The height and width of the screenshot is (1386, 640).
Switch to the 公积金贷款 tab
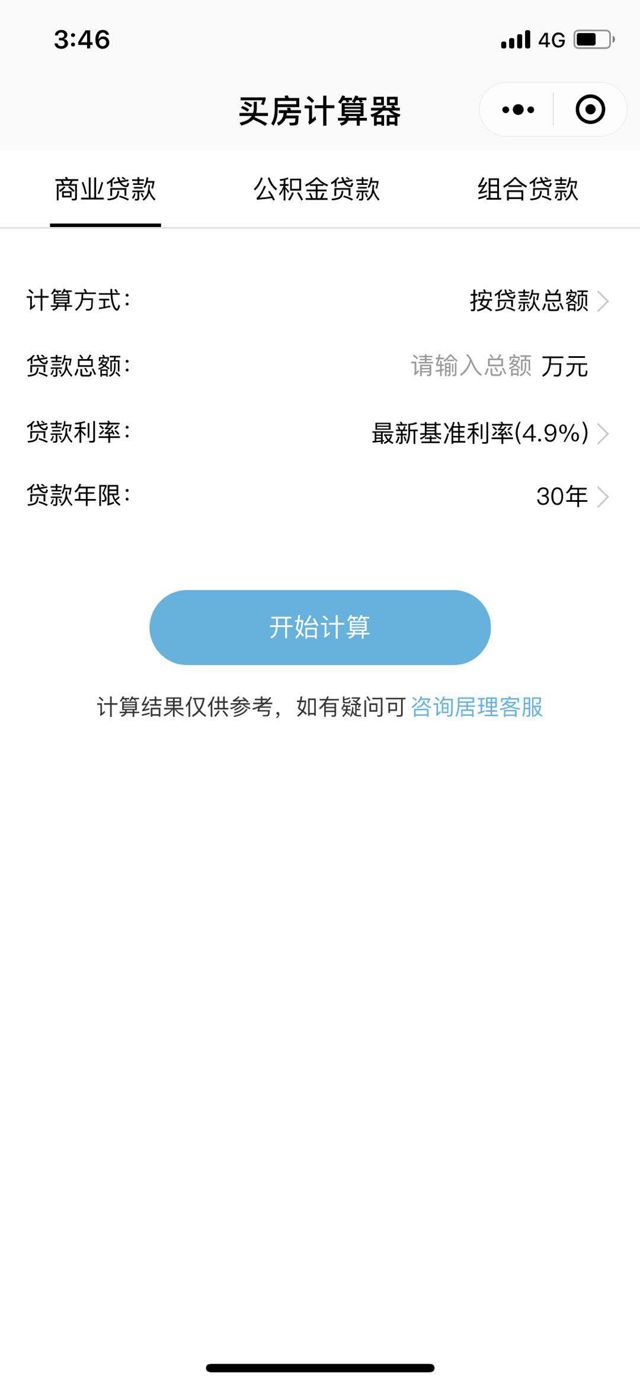pyautogui.click(x=317, y=189)
